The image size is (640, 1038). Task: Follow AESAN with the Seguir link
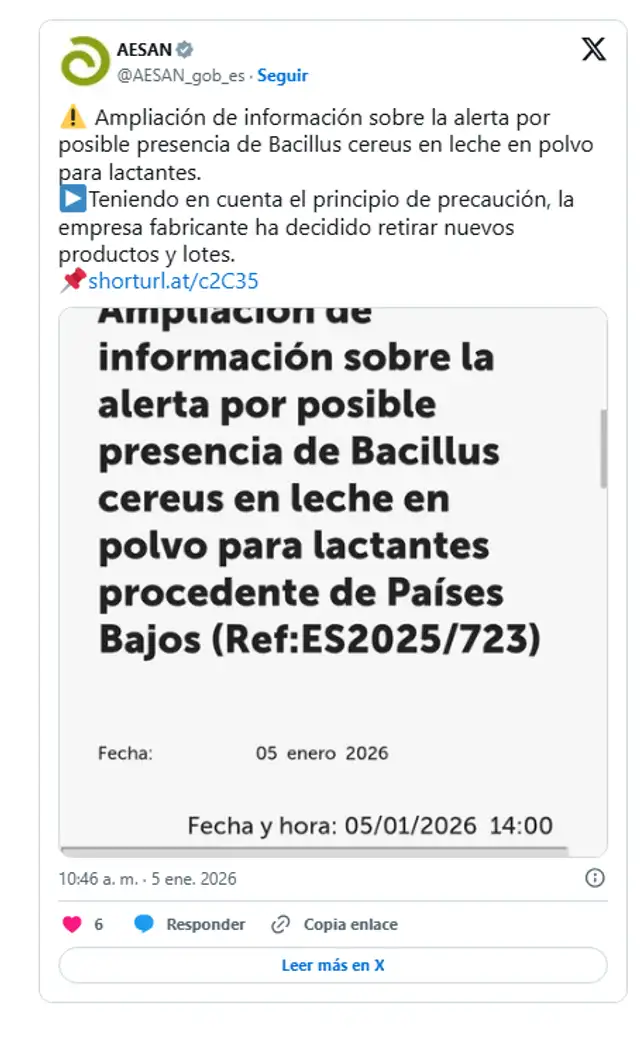click(x=282, y=75)
